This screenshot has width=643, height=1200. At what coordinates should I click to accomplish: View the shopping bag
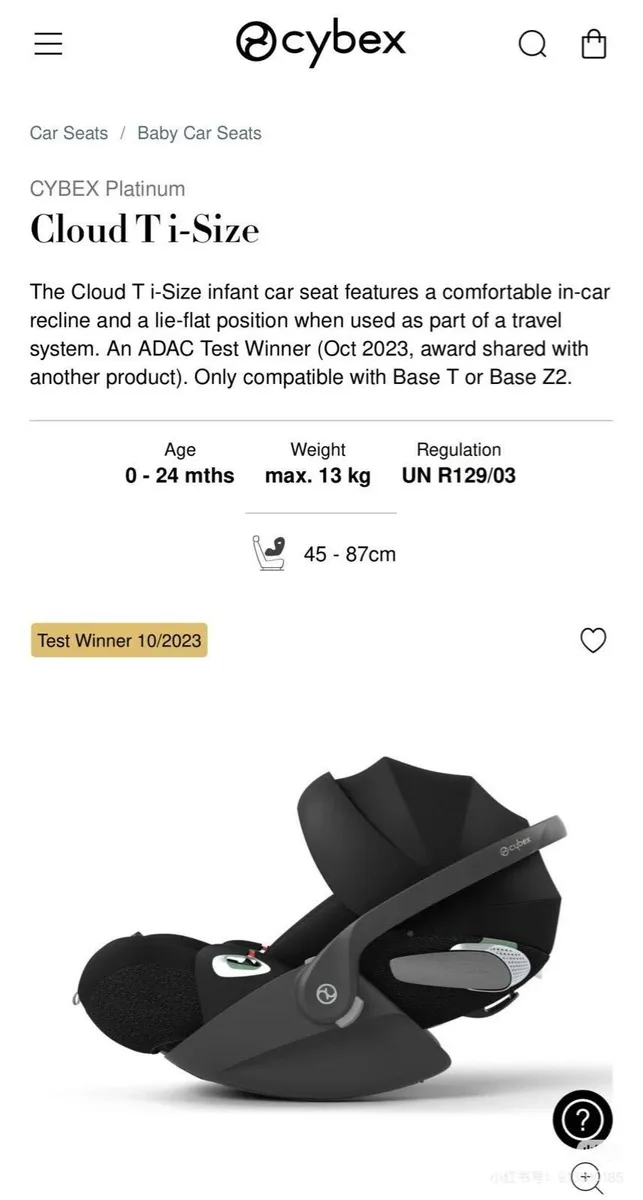coord(594,44)
